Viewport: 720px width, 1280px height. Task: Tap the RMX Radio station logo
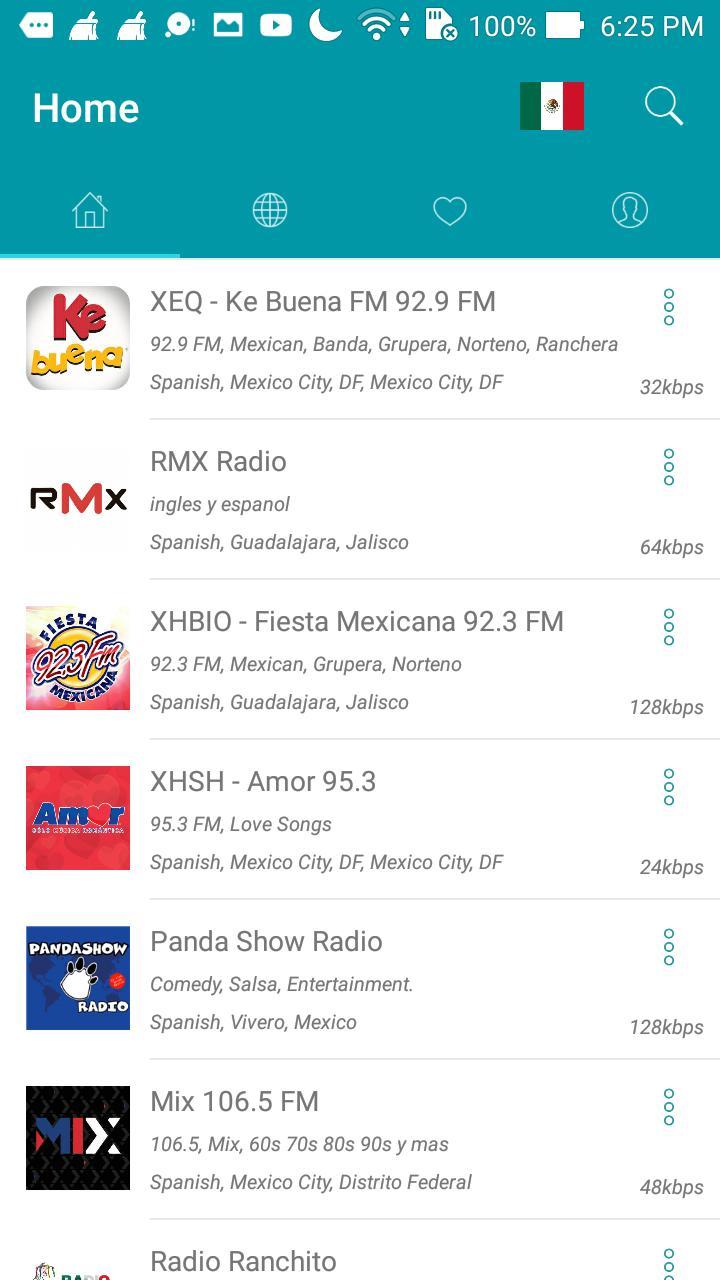pos(77,497)
